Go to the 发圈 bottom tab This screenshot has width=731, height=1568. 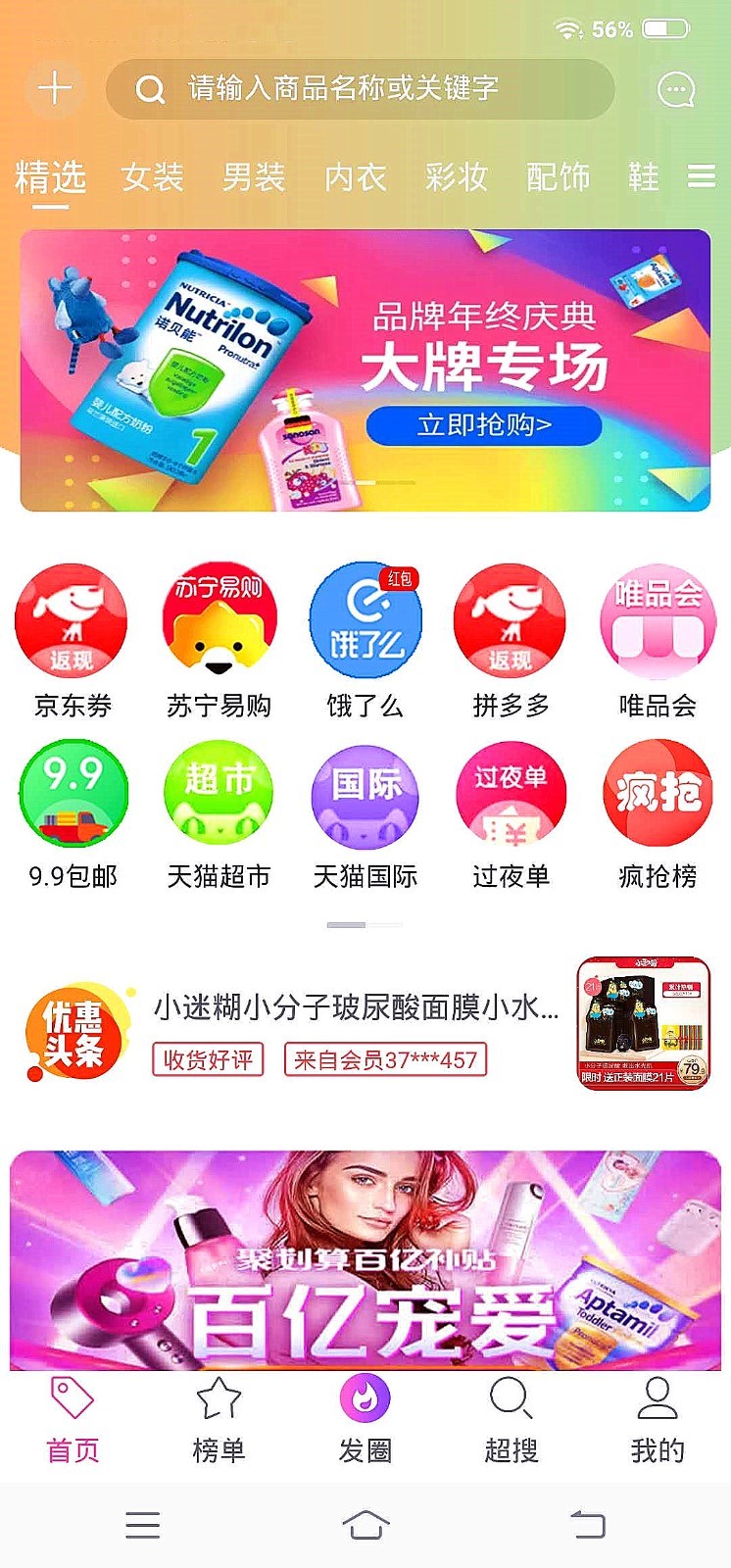[x=365, y=1419]
